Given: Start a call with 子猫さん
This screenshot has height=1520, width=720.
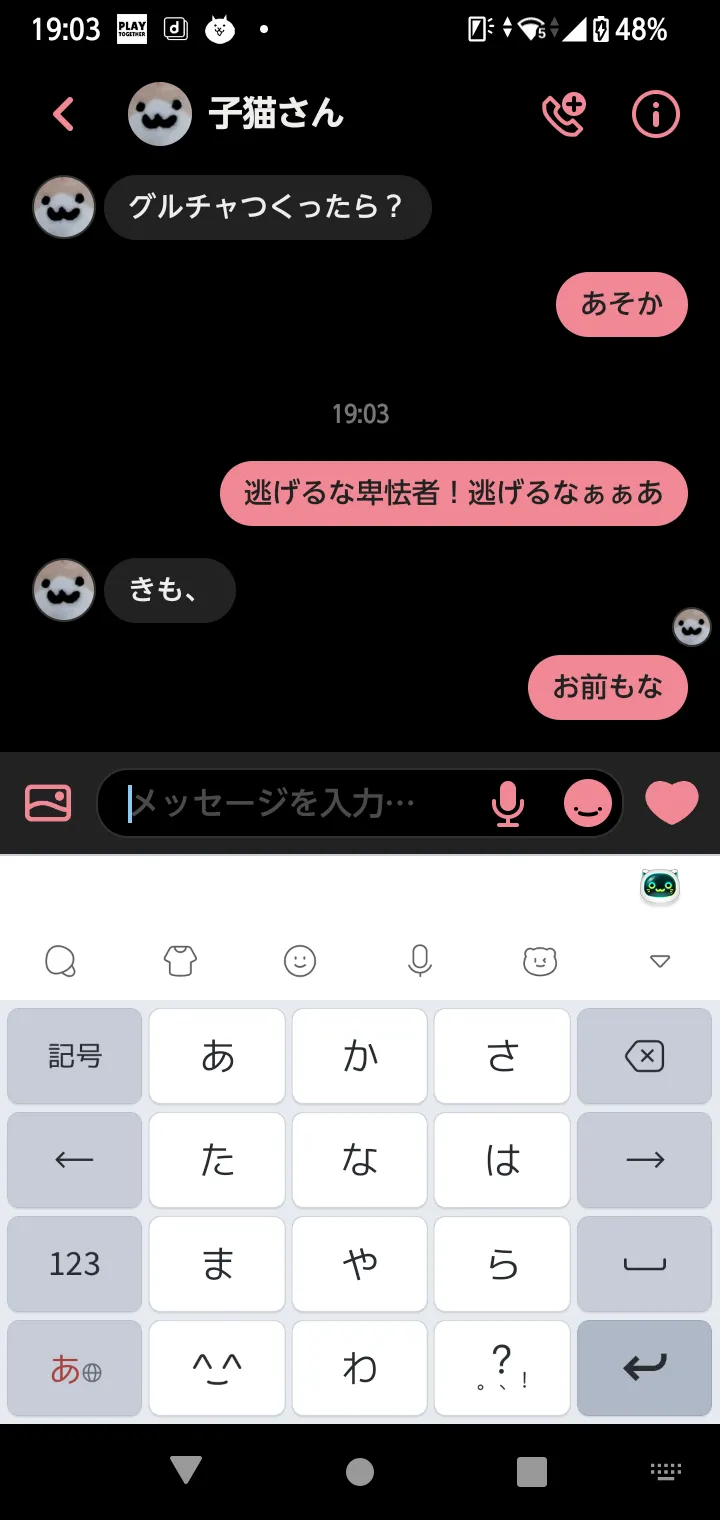Looking at the screenshot, I should [563, 115].
